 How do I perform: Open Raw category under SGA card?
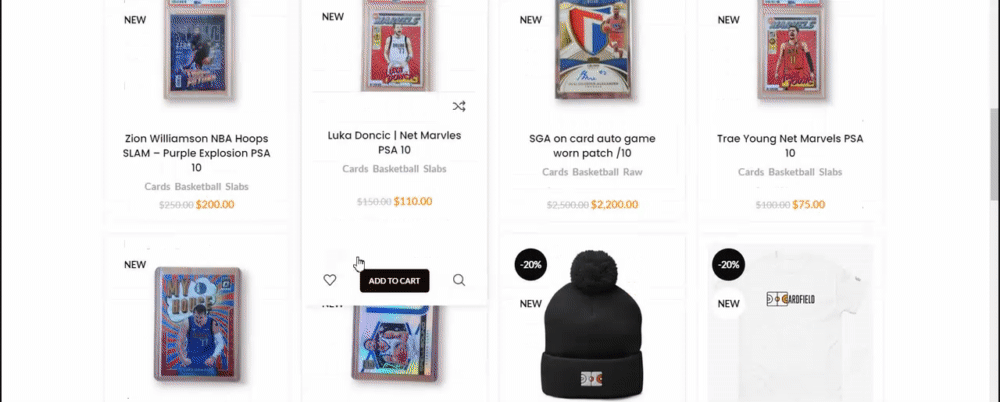pos(632,172)
